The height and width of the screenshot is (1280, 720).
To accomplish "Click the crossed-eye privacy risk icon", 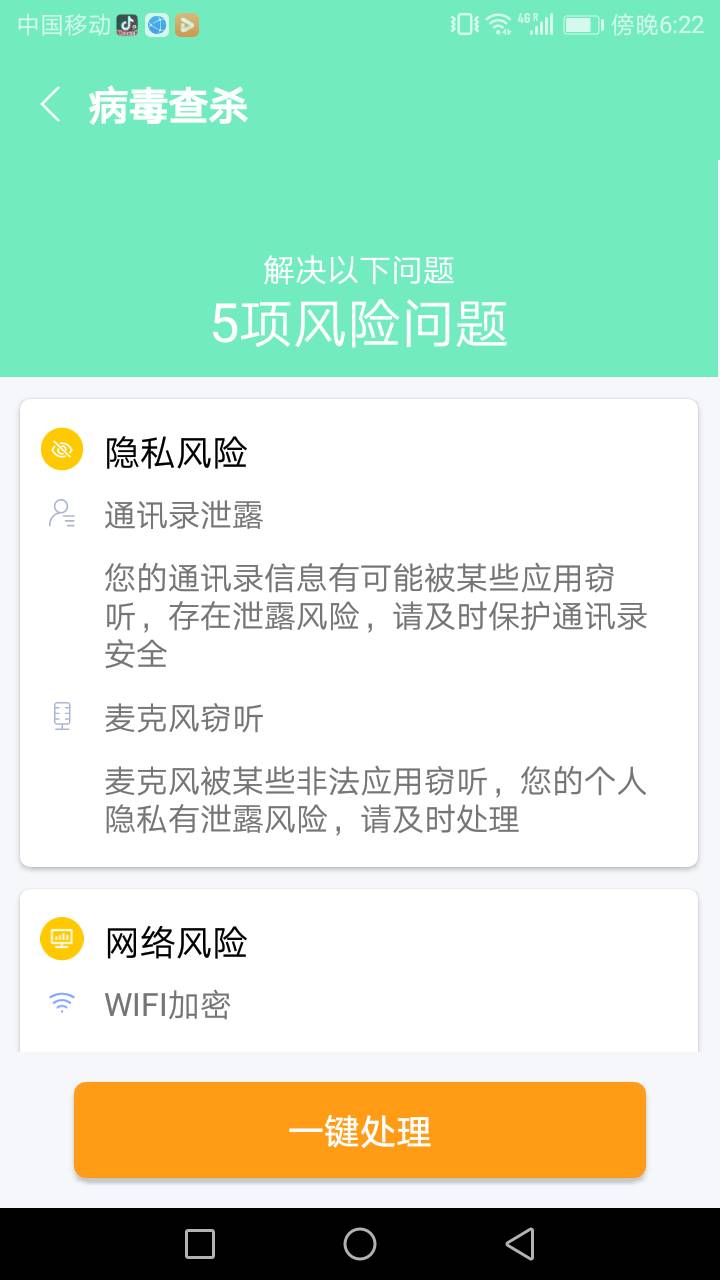I will coord(61,449).
